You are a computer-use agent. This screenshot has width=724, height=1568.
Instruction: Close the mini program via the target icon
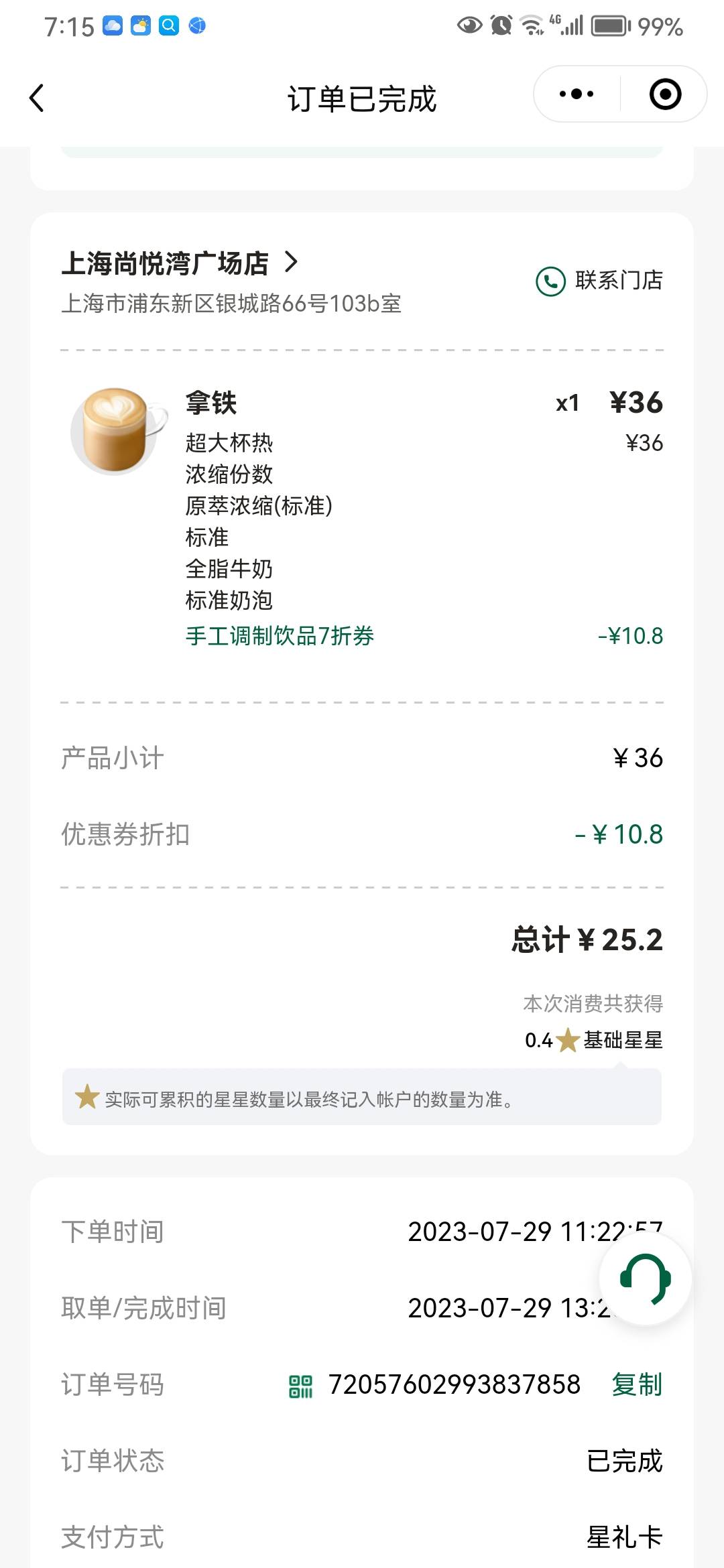665,94
